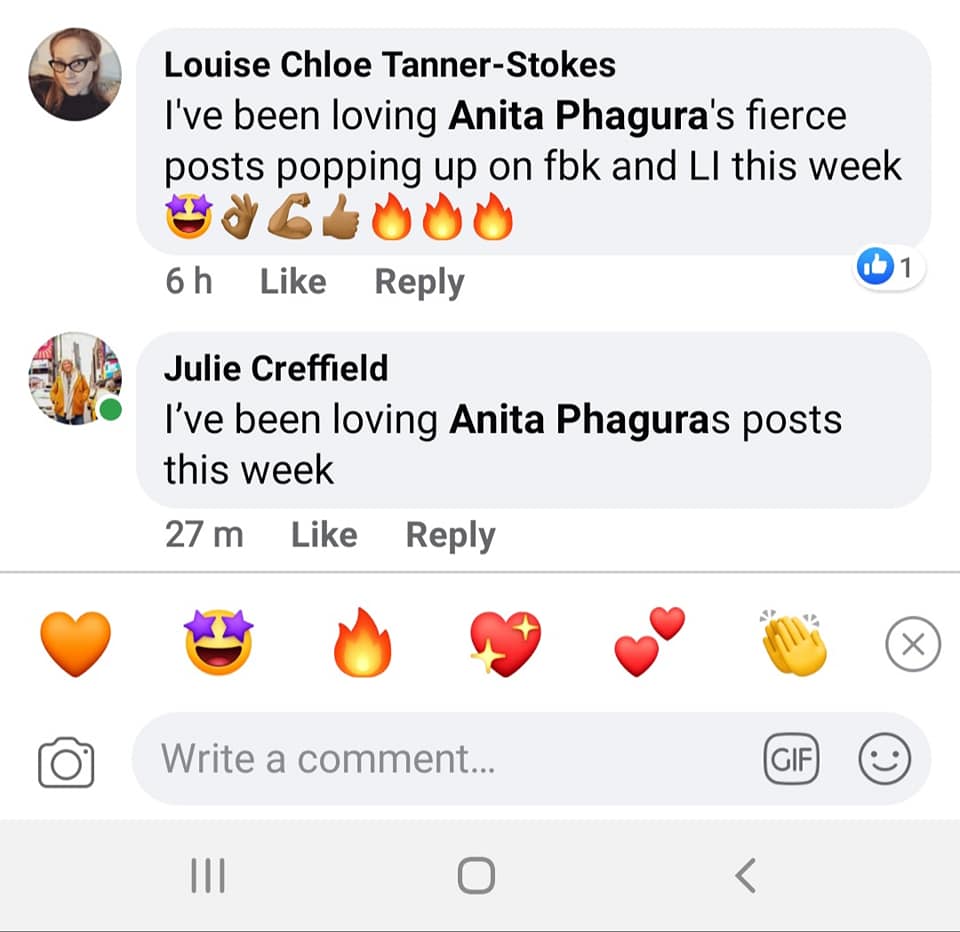Screen dimensions: 960x932
Task: View reactions on Louise's comment
Action: click(x=890, y=267)
